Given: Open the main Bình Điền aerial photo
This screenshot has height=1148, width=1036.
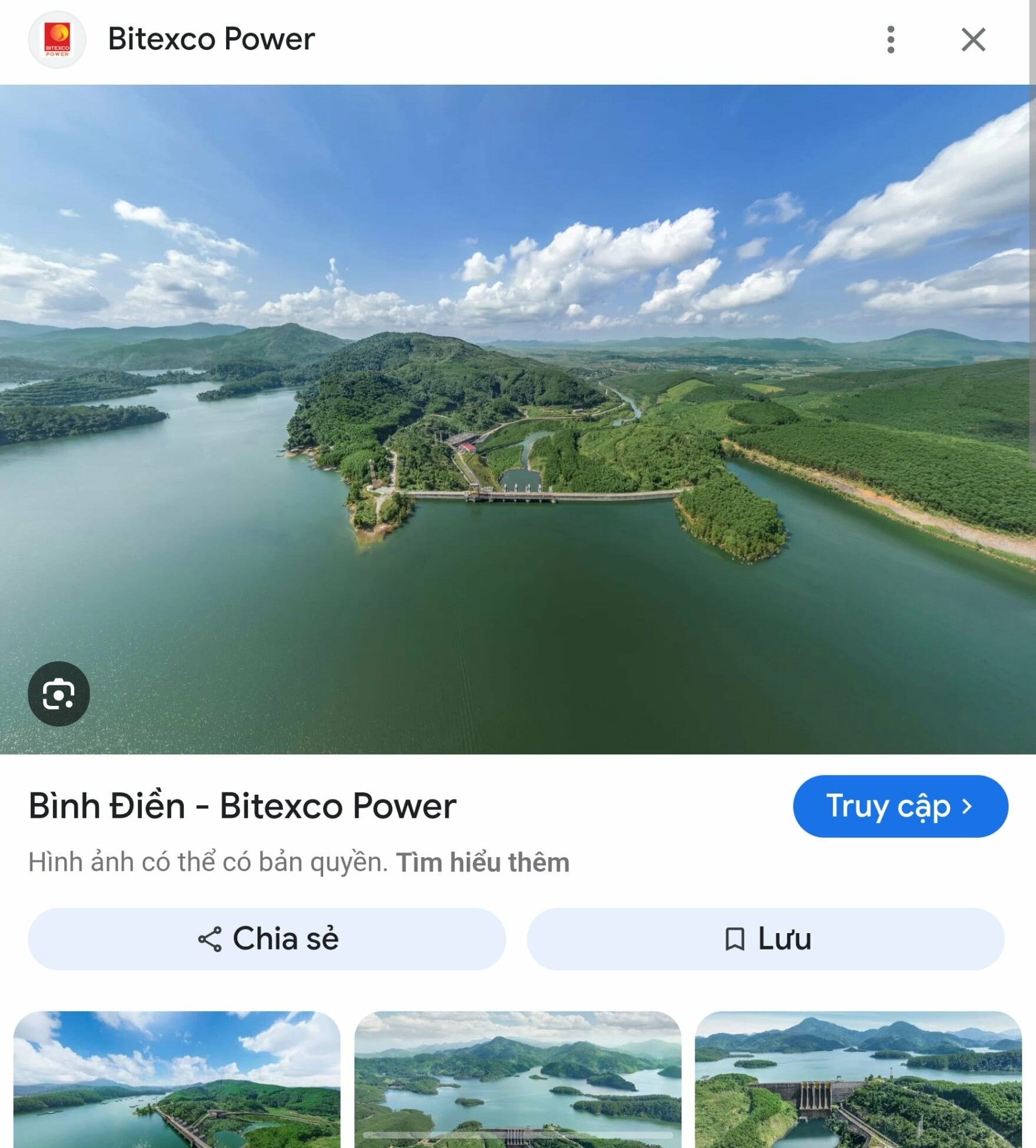Looking at the screenshot, I should [518, 419].
